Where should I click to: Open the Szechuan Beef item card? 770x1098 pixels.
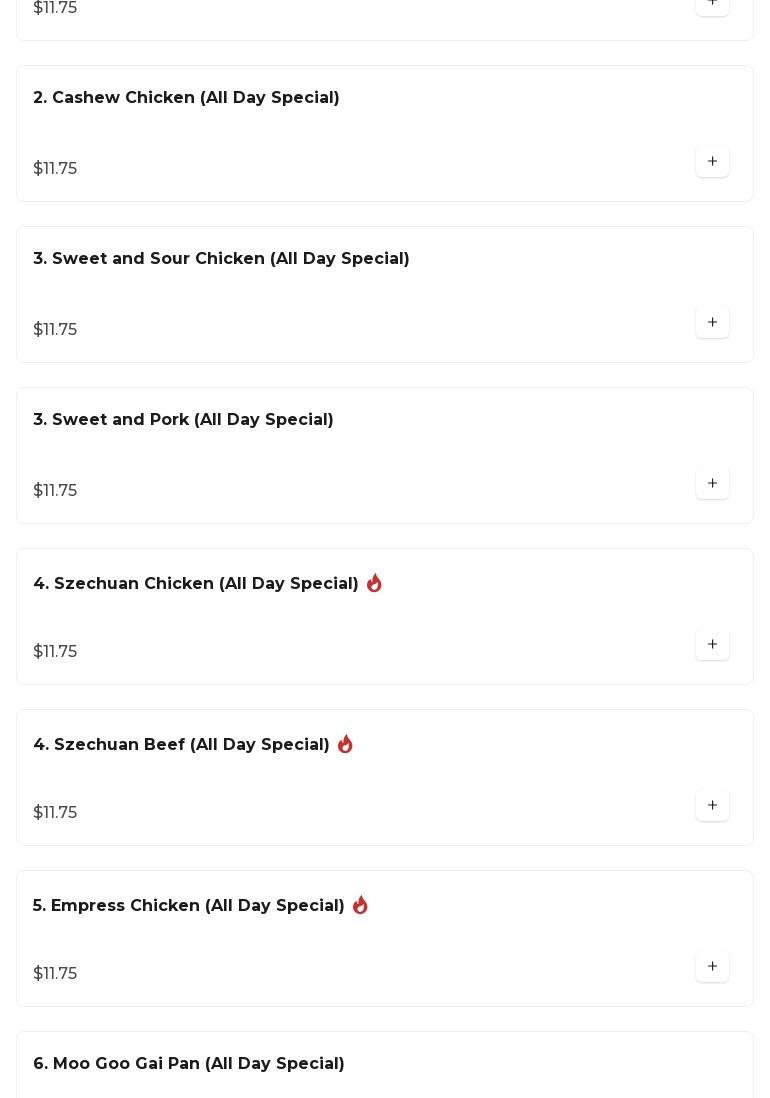181,745
